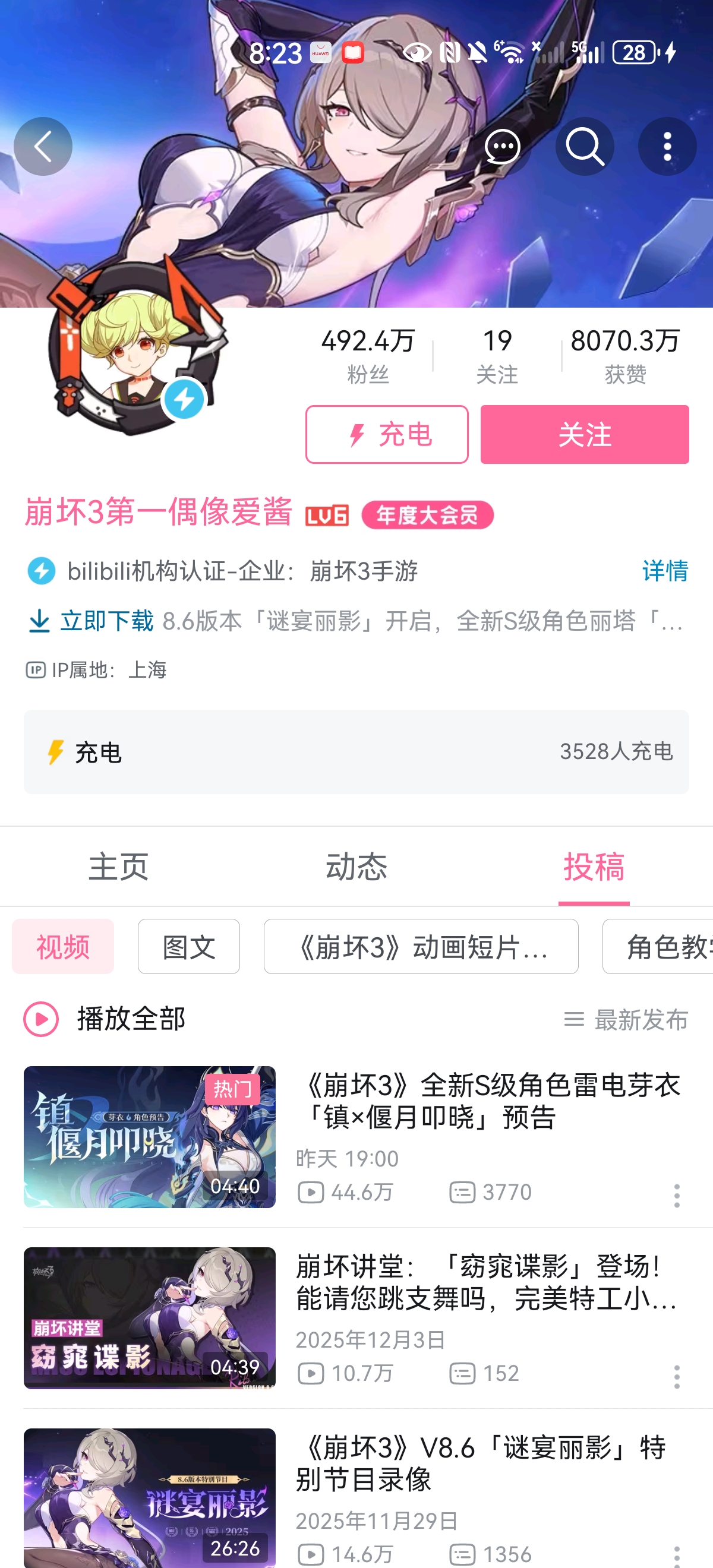The width and height of the screenshot is (713, 1568).
Task: Open the 雷电芽衣「镇×偃月叩晓」预告 video
Action: tap(487, 1102)
